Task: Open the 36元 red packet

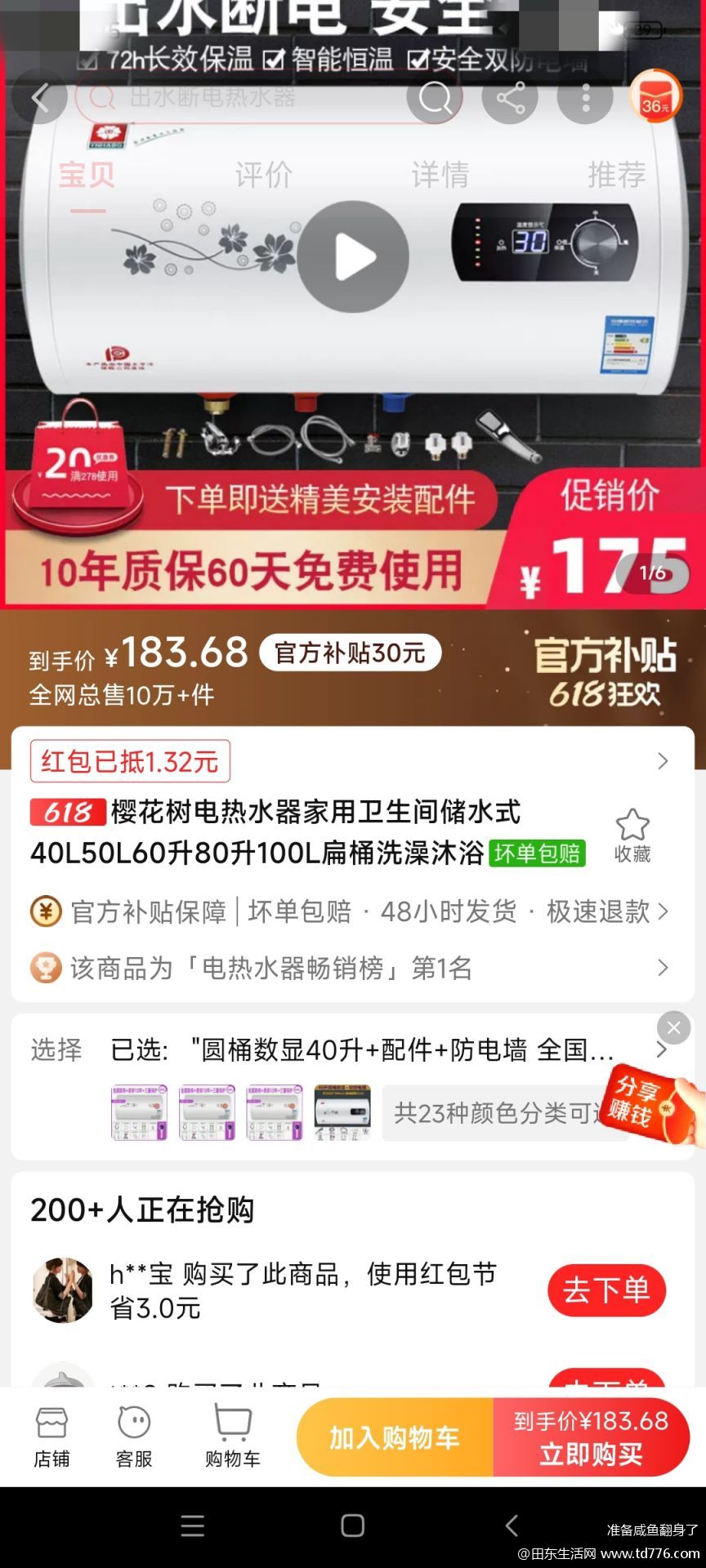Action: coord(655,96)
